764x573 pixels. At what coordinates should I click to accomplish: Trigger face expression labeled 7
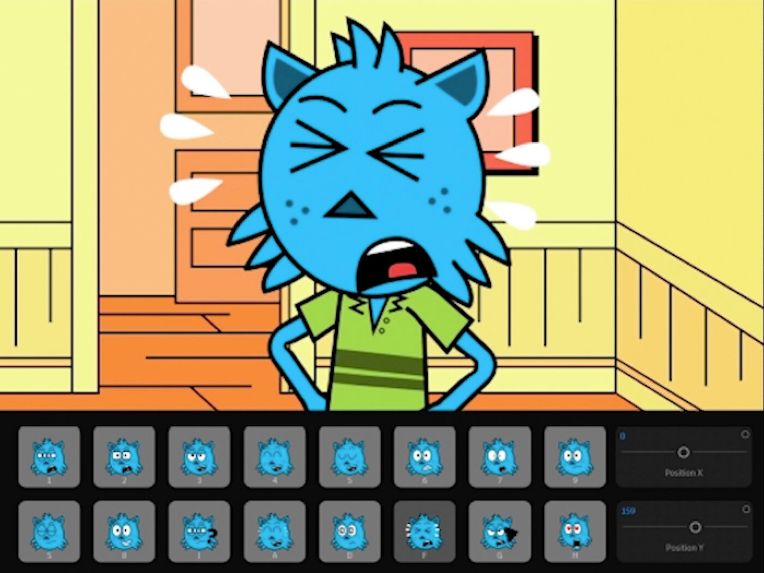point(499,457)
